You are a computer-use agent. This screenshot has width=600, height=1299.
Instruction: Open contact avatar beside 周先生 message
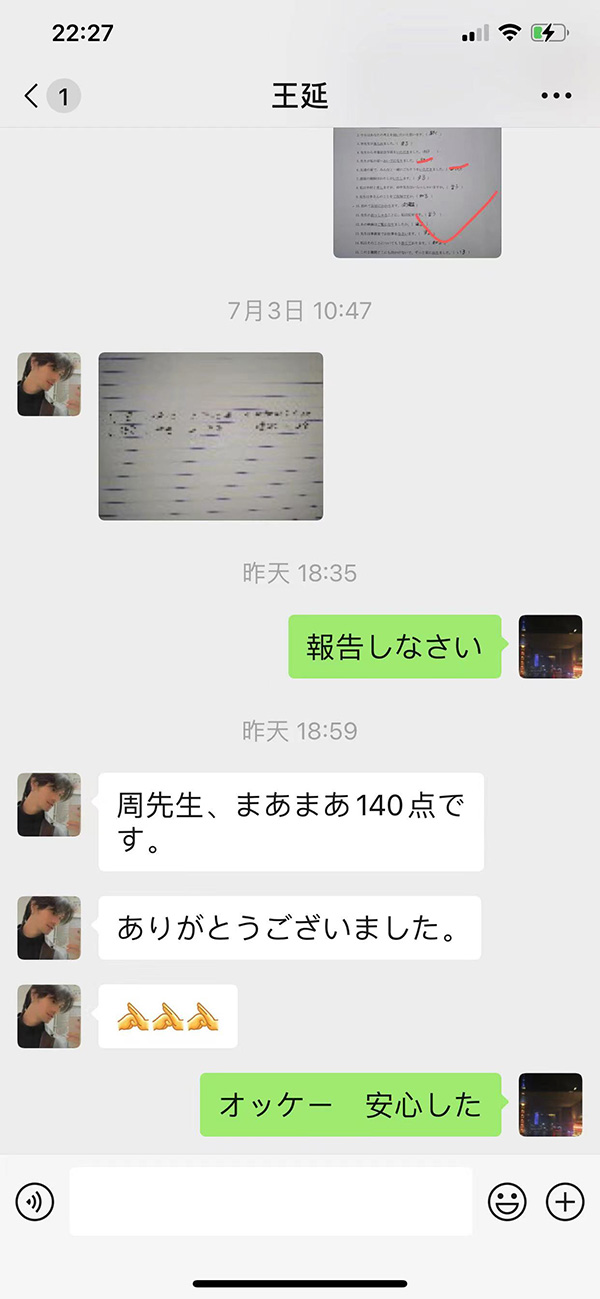coord(49,804)
